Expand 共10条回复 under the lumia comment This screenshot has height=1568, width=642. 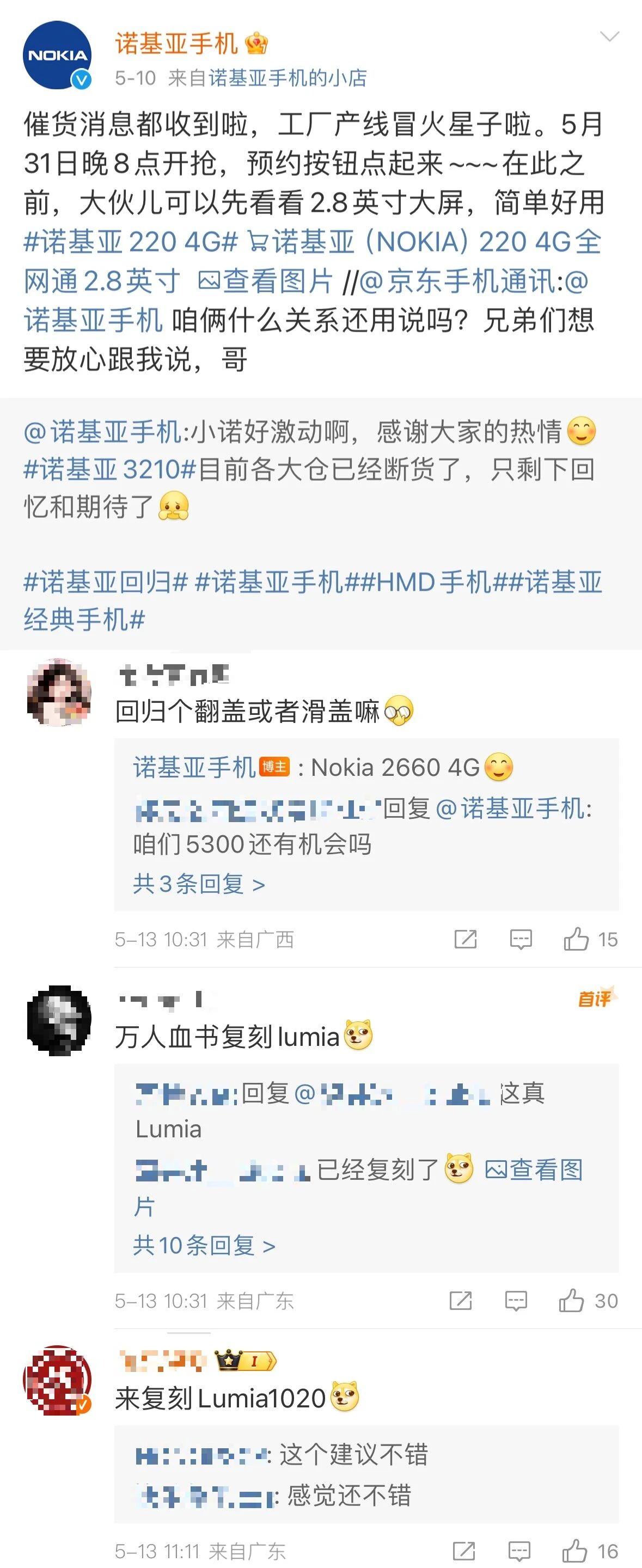[204, 1245]
